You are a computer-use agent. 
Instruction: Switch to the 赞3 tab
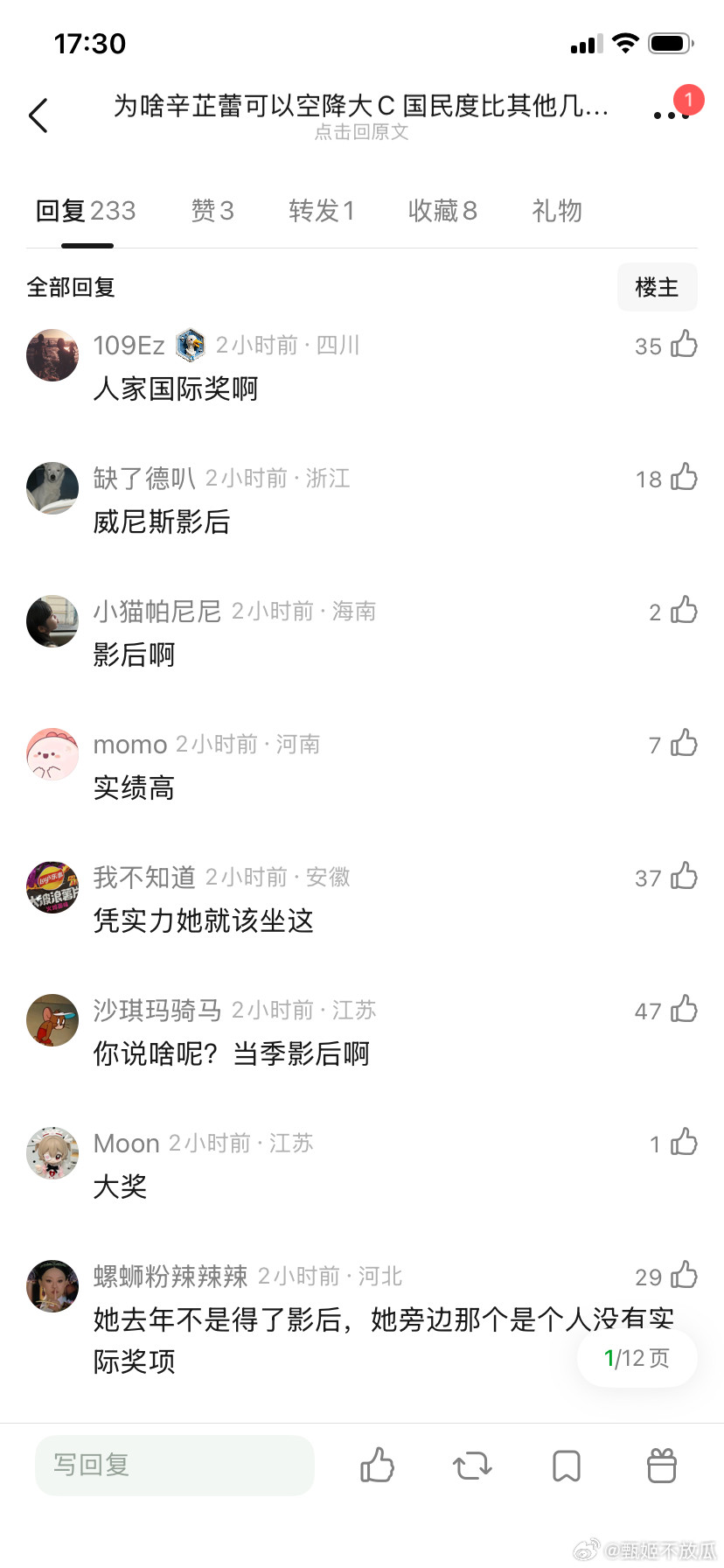[x=212, y=211]
